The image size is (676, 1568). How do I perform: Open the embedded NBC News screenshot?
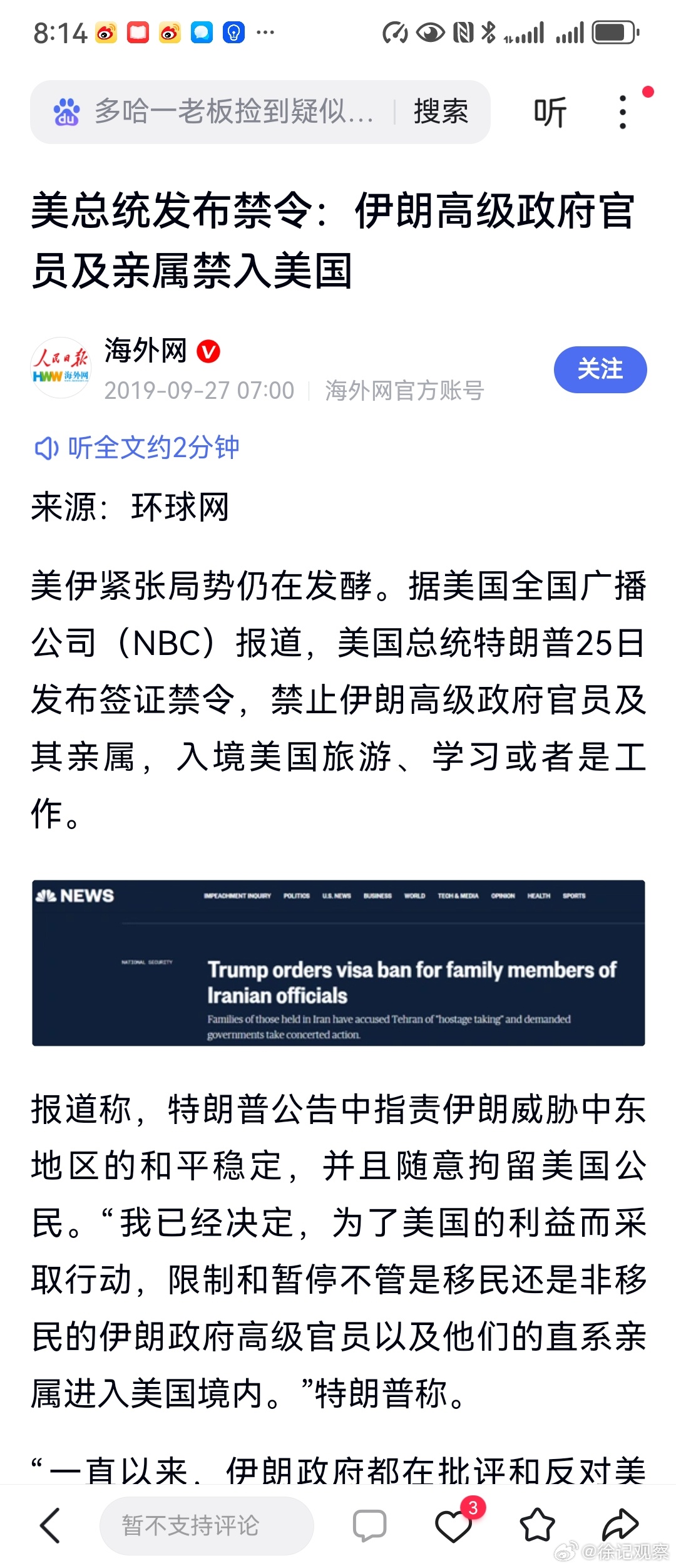(x=338, y=958)
